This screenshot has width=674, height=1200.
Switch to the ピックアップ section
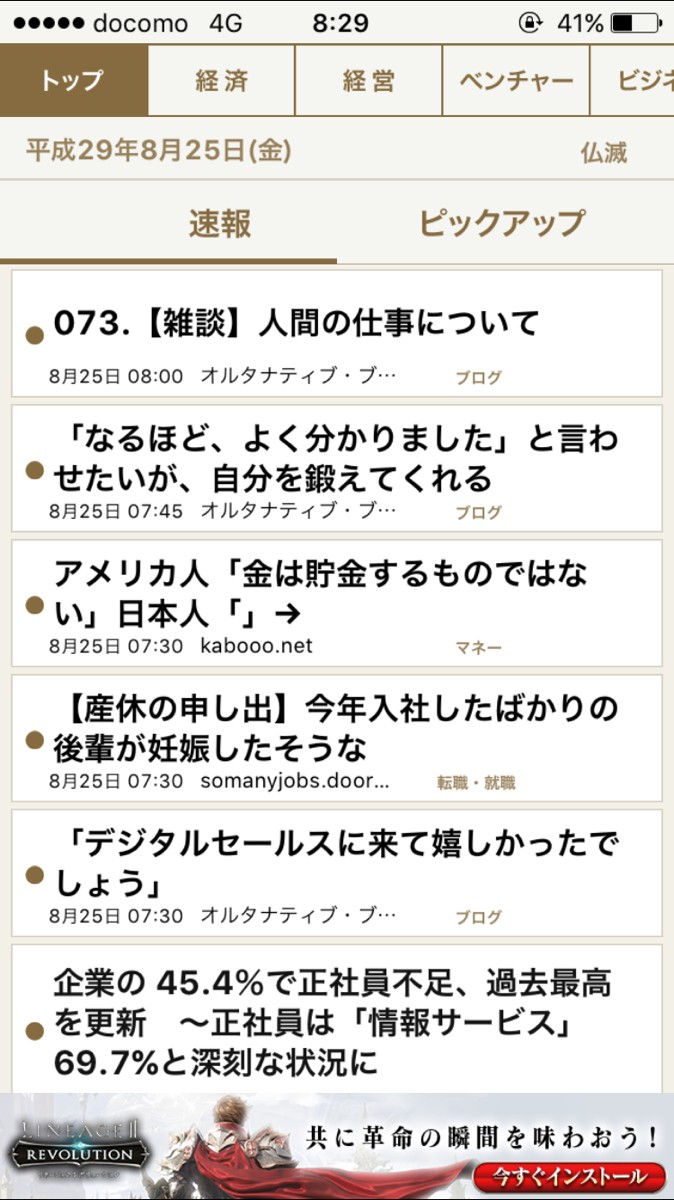point(501,224)
